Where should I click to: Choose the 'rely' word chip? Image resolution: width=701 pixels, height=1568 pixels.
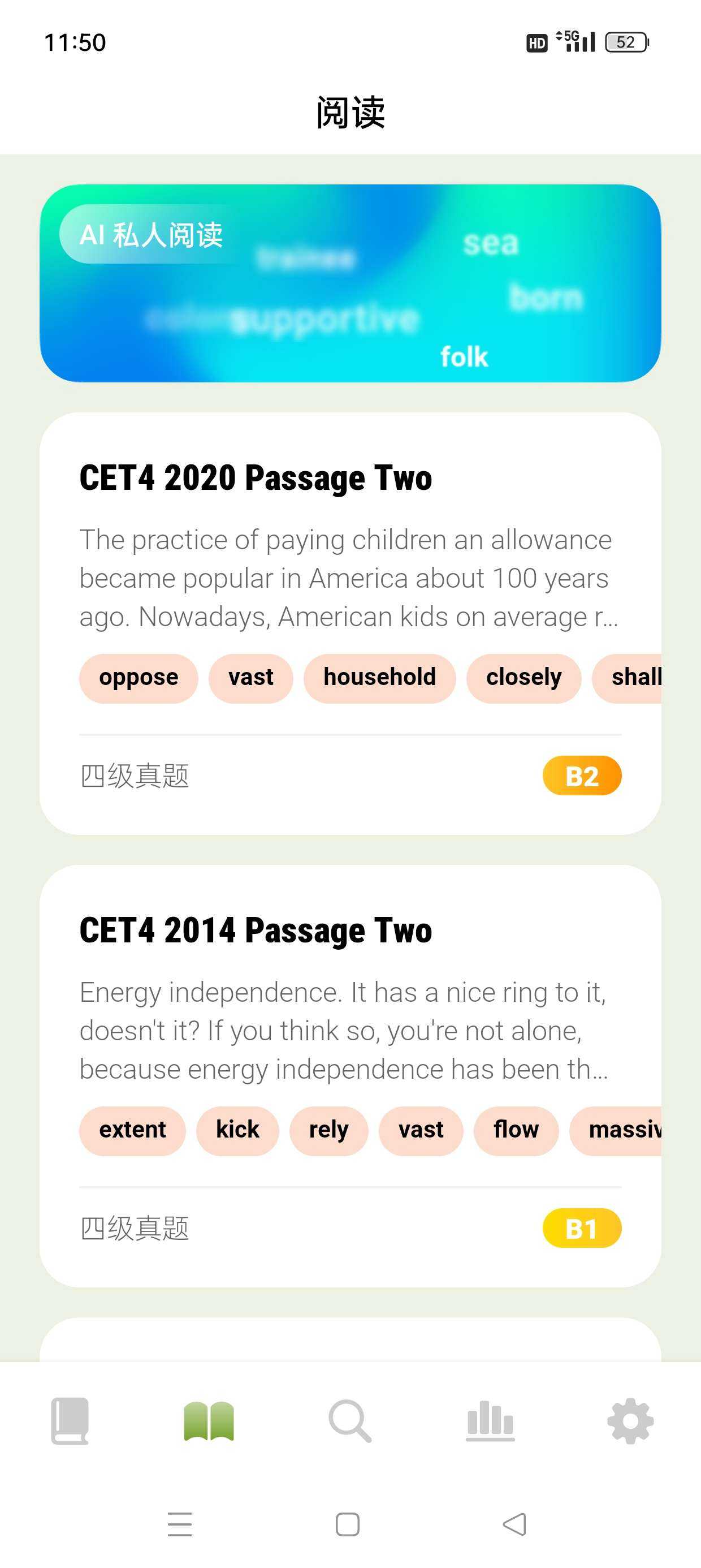click(328, 1130)
